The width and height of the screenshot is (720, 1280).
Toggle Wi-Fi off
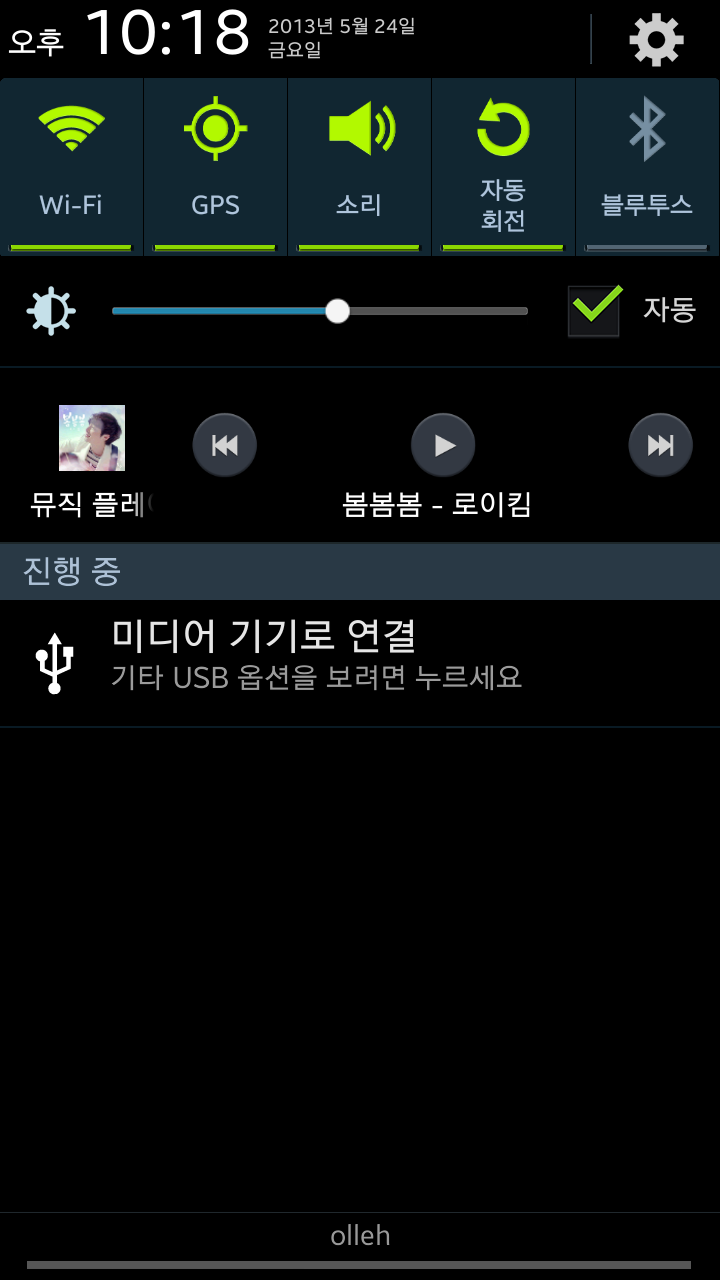pos(71,166)
